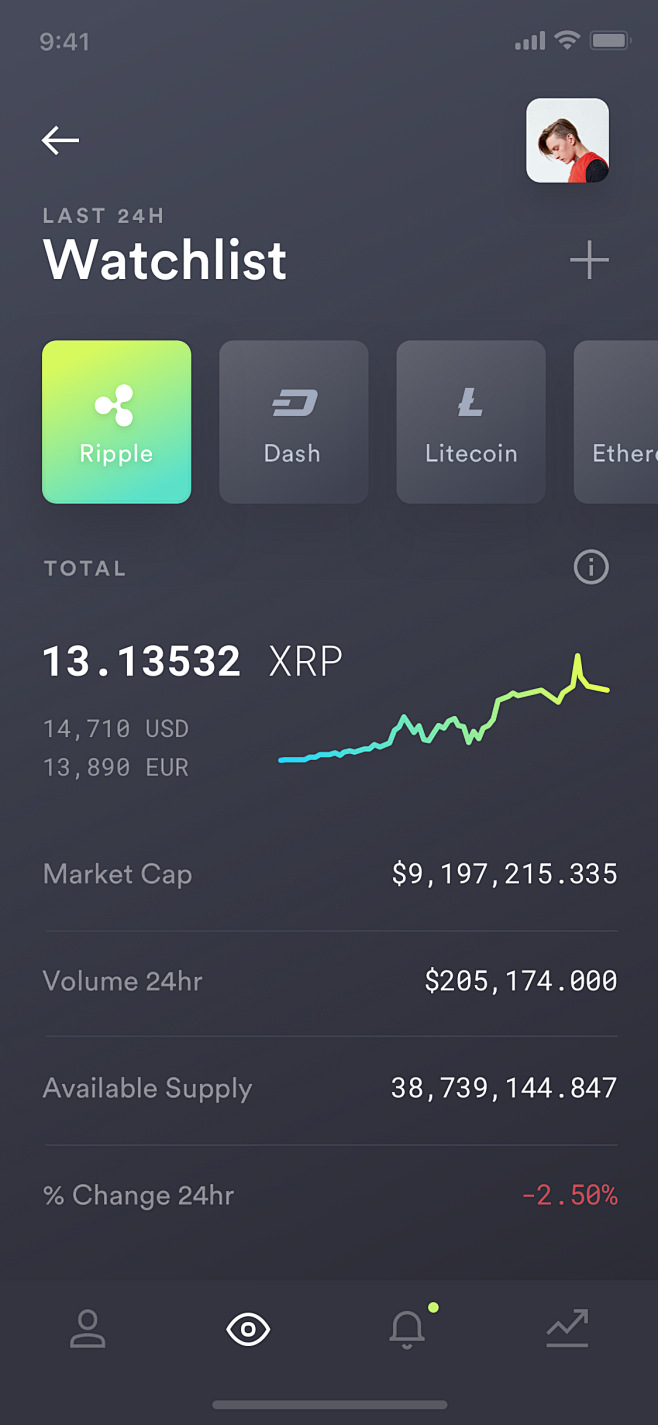Show info about the total
The height and width of the screenshot is (1425, 658).
click(591, 568)
